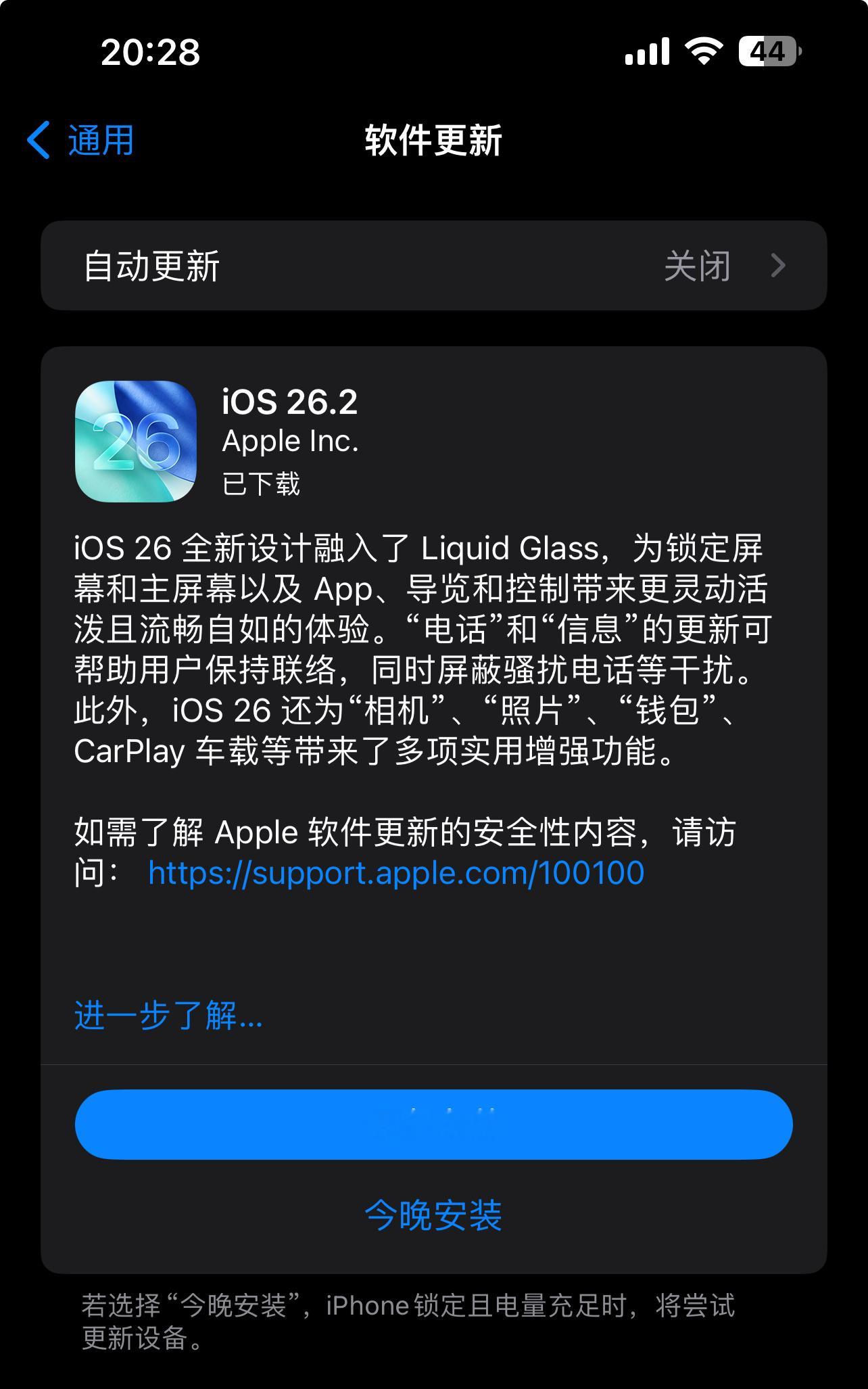Expand automatic update options via right arrow

(x=779, y=266)
